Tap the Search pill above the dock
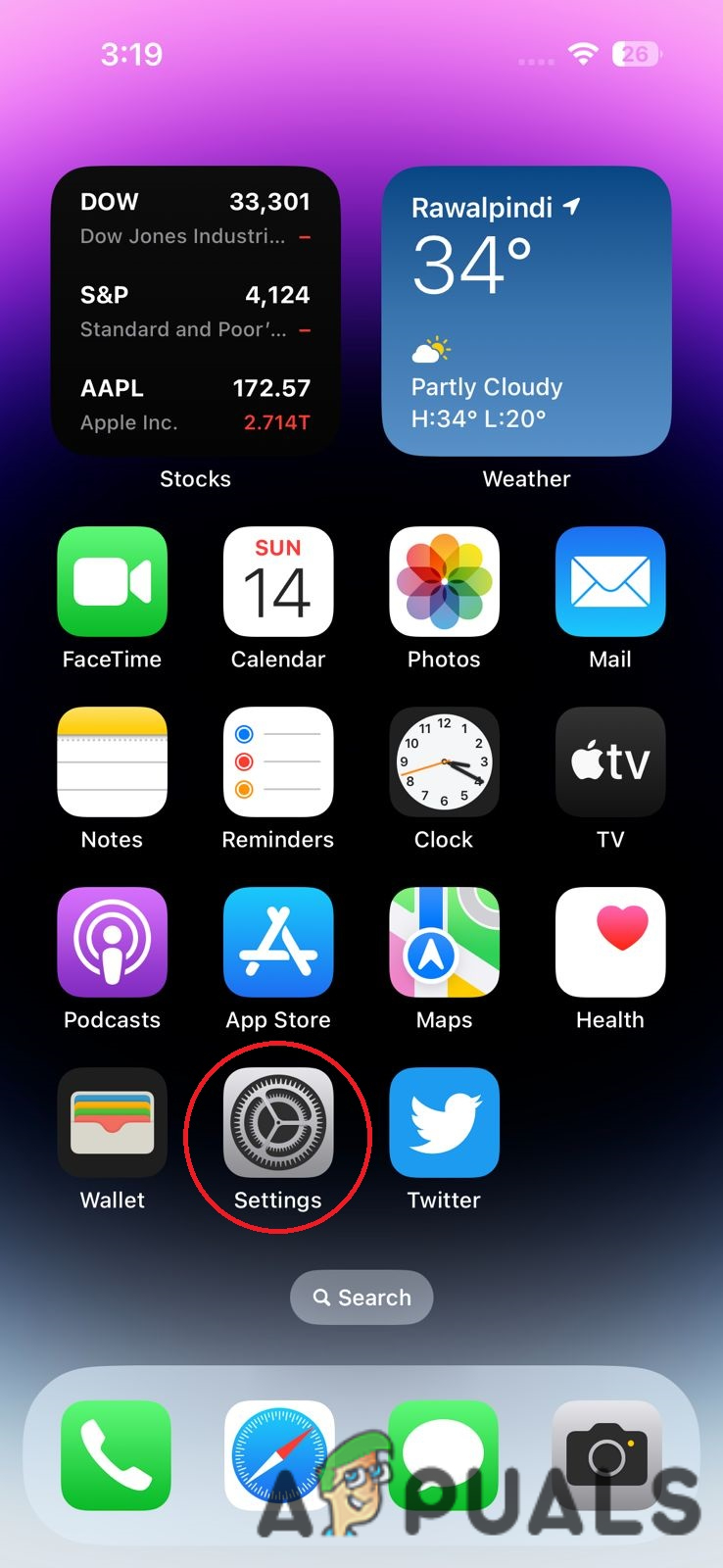723x1568 pixels. click(361, 1298)
